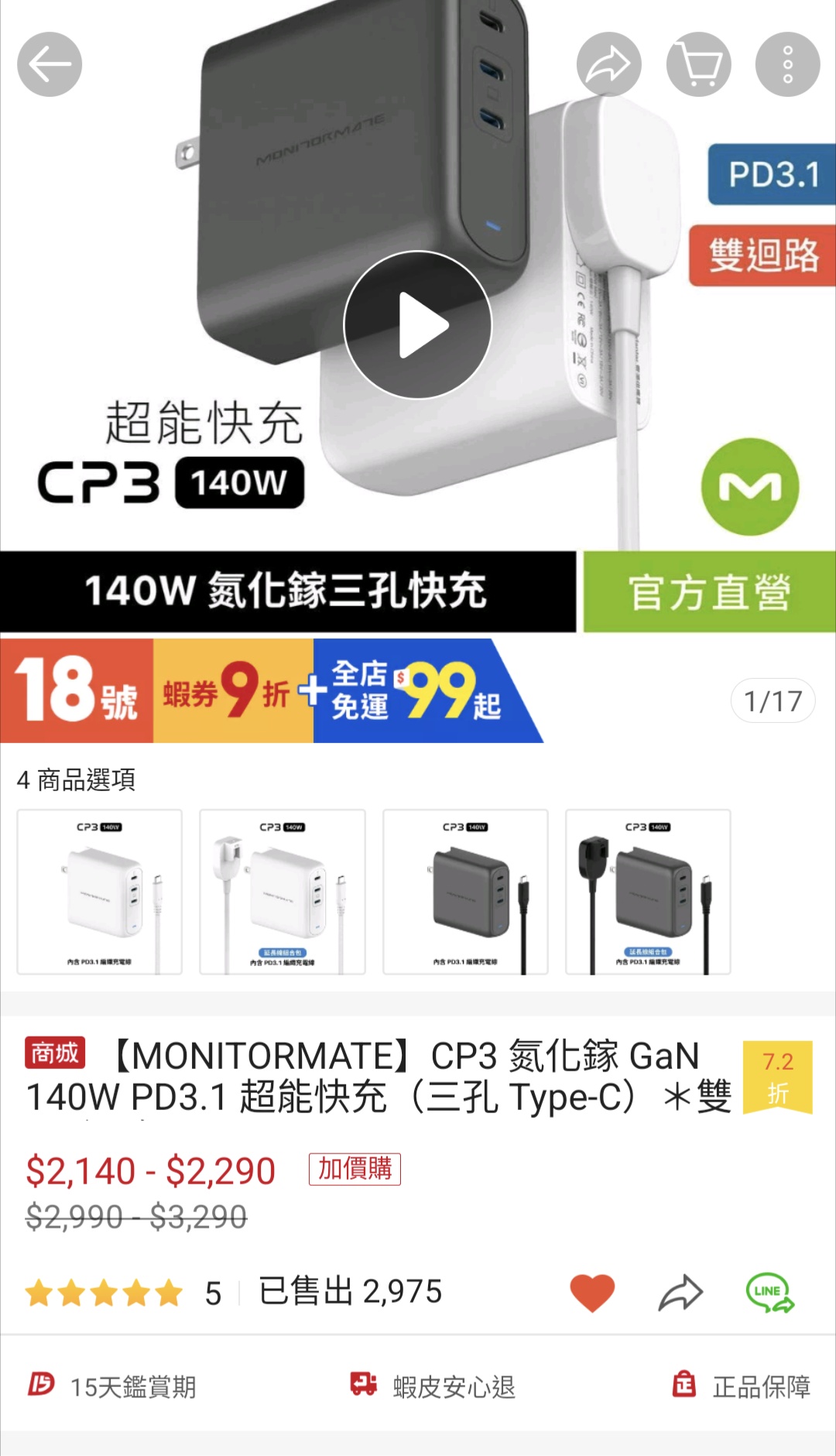The image size is (836, 1456).
Task: Open the three-dot overflow menu
Action: 787,64
